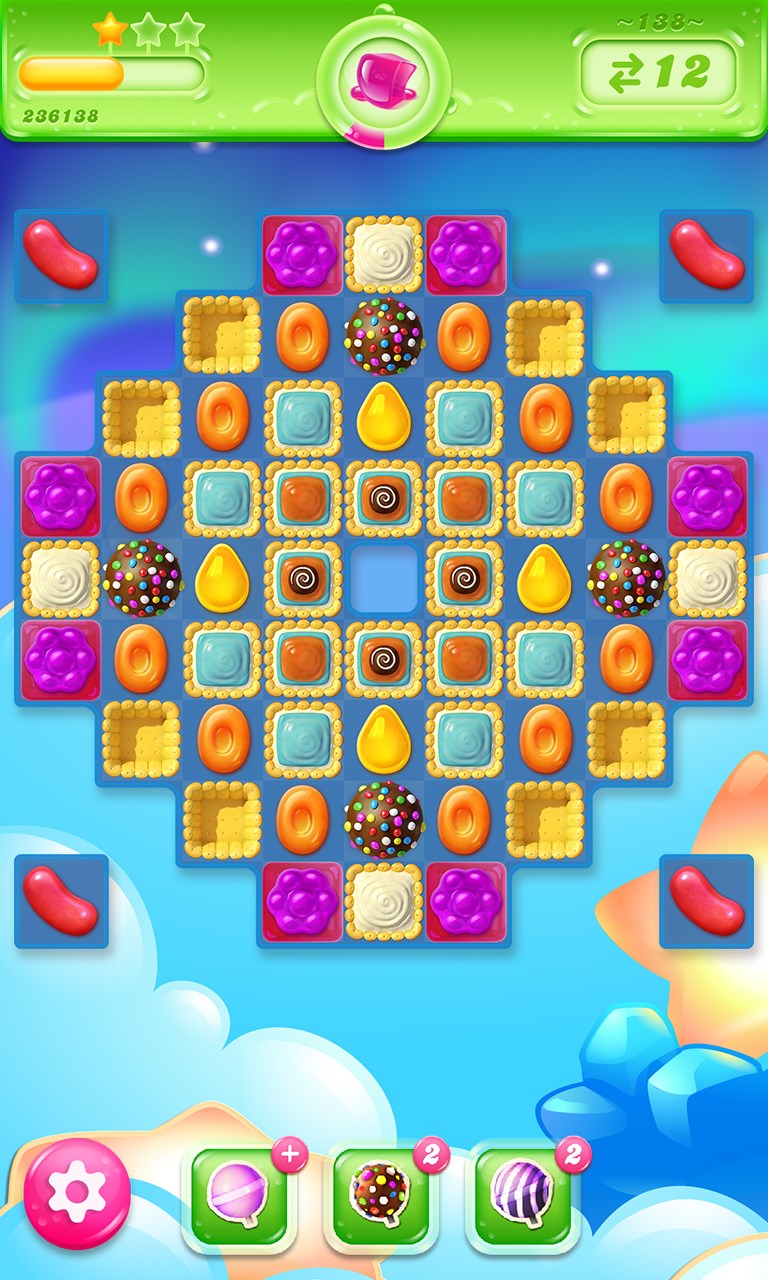
Task: Open the pink settings gear
Action: [x=77, y=1192]
